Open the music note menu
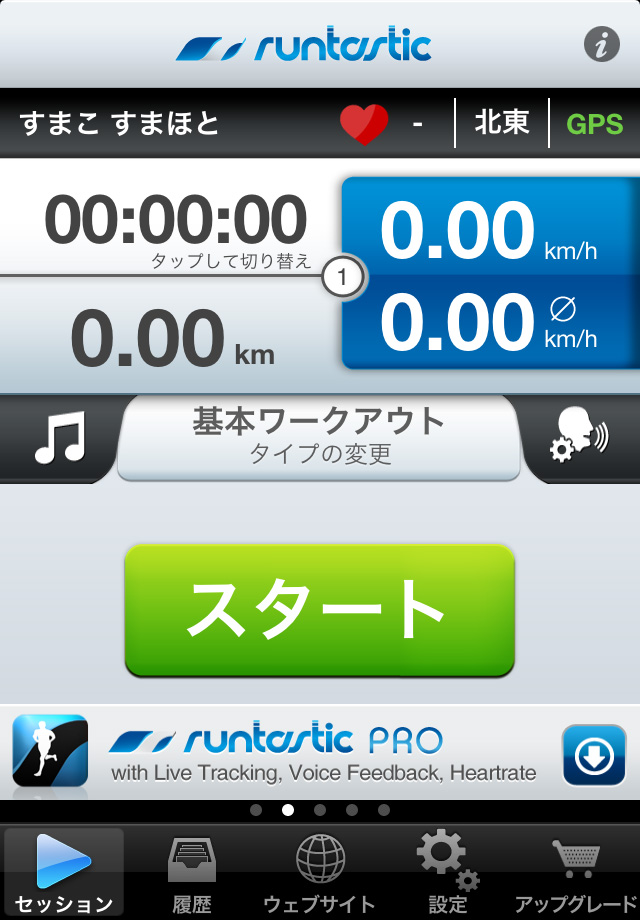 [x=59, y=439]
